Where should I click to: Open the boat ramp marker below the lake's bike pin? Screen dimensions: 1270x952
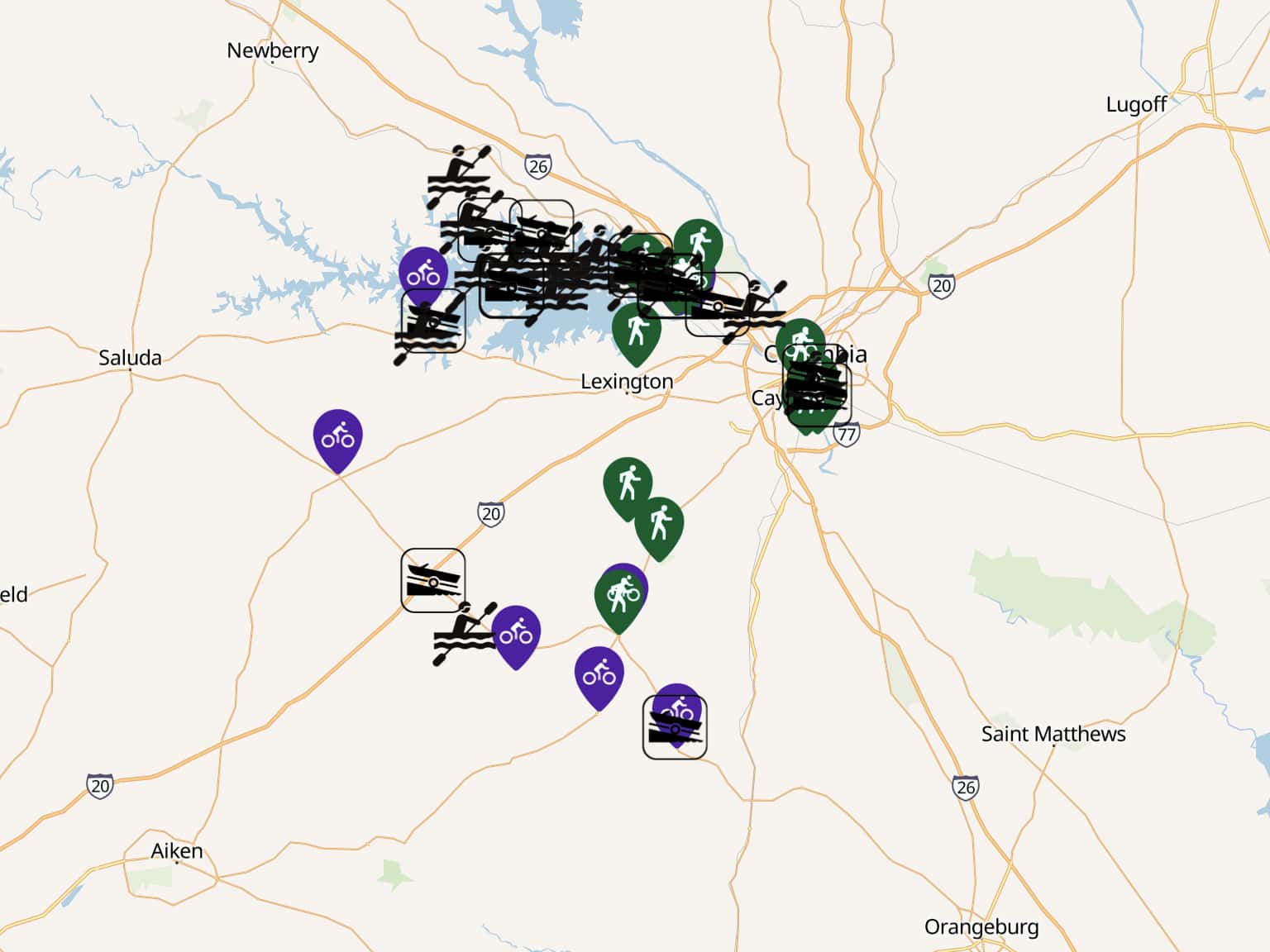point(432,321)
